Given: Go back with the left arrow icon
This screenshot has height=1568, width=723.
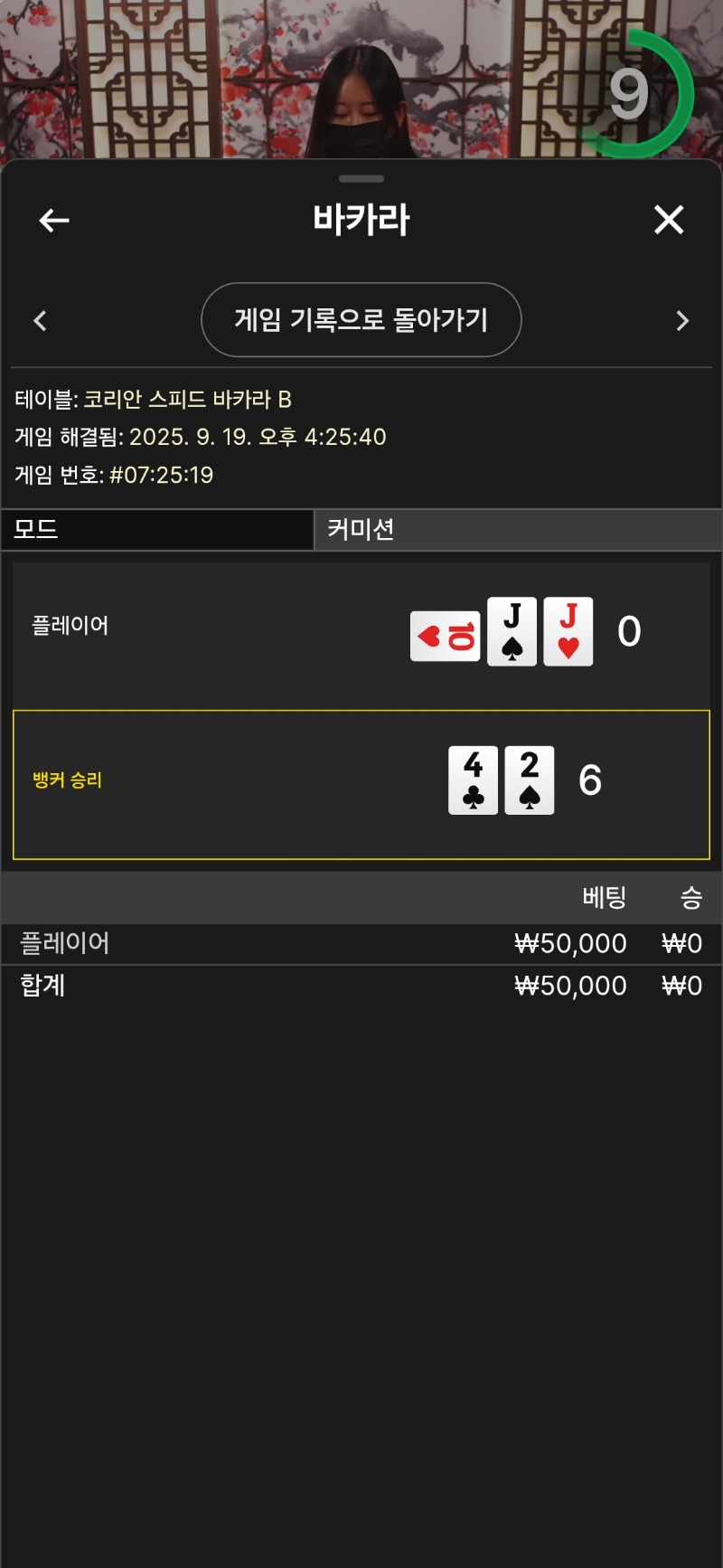Looking at the screenshot, I should [x=54, y=220].
